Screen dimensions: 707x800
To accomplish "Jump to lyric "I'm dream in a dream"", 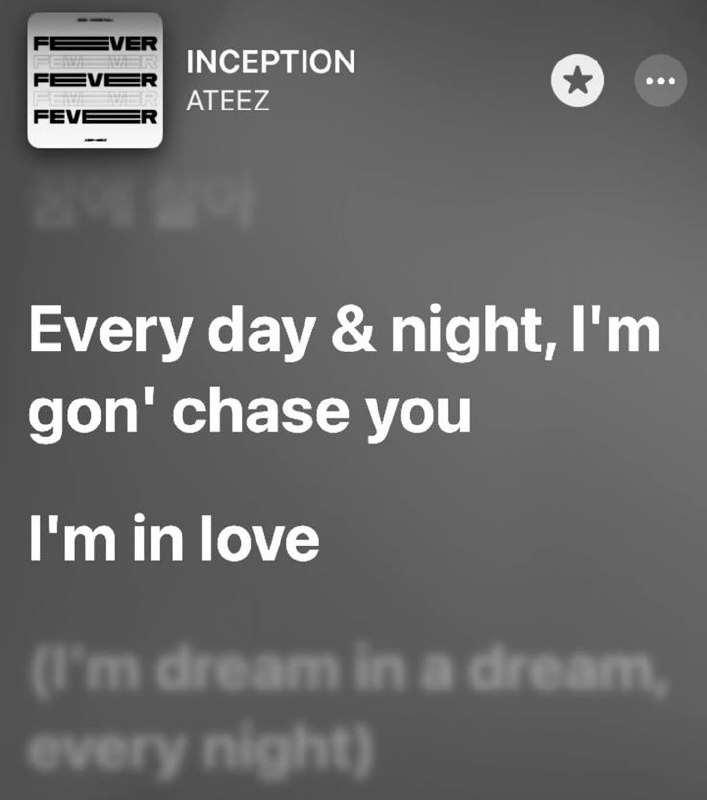I will coord(347,710).
